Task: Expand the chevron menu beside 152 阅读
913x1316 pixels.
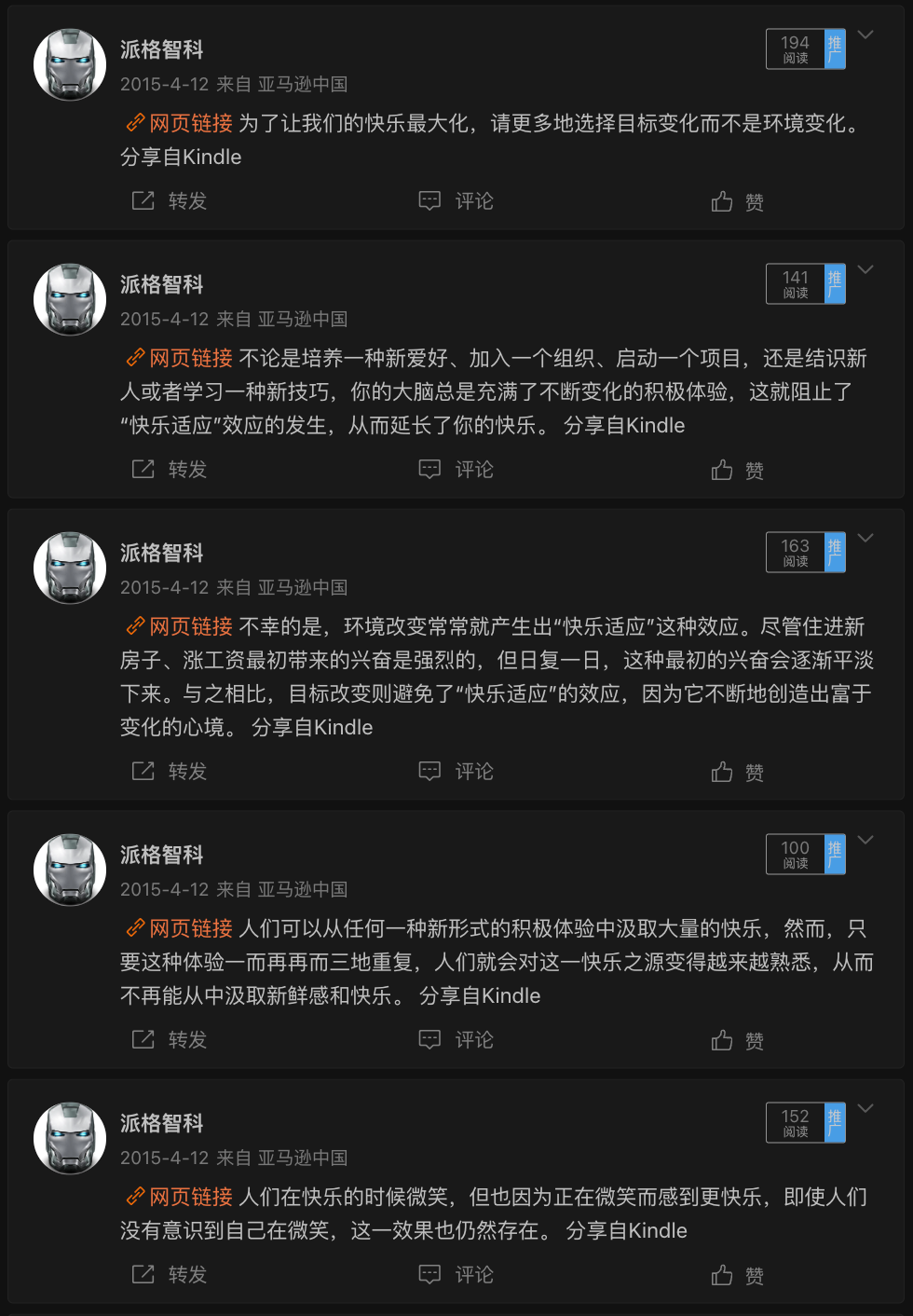Action: tap(865, 1109)
